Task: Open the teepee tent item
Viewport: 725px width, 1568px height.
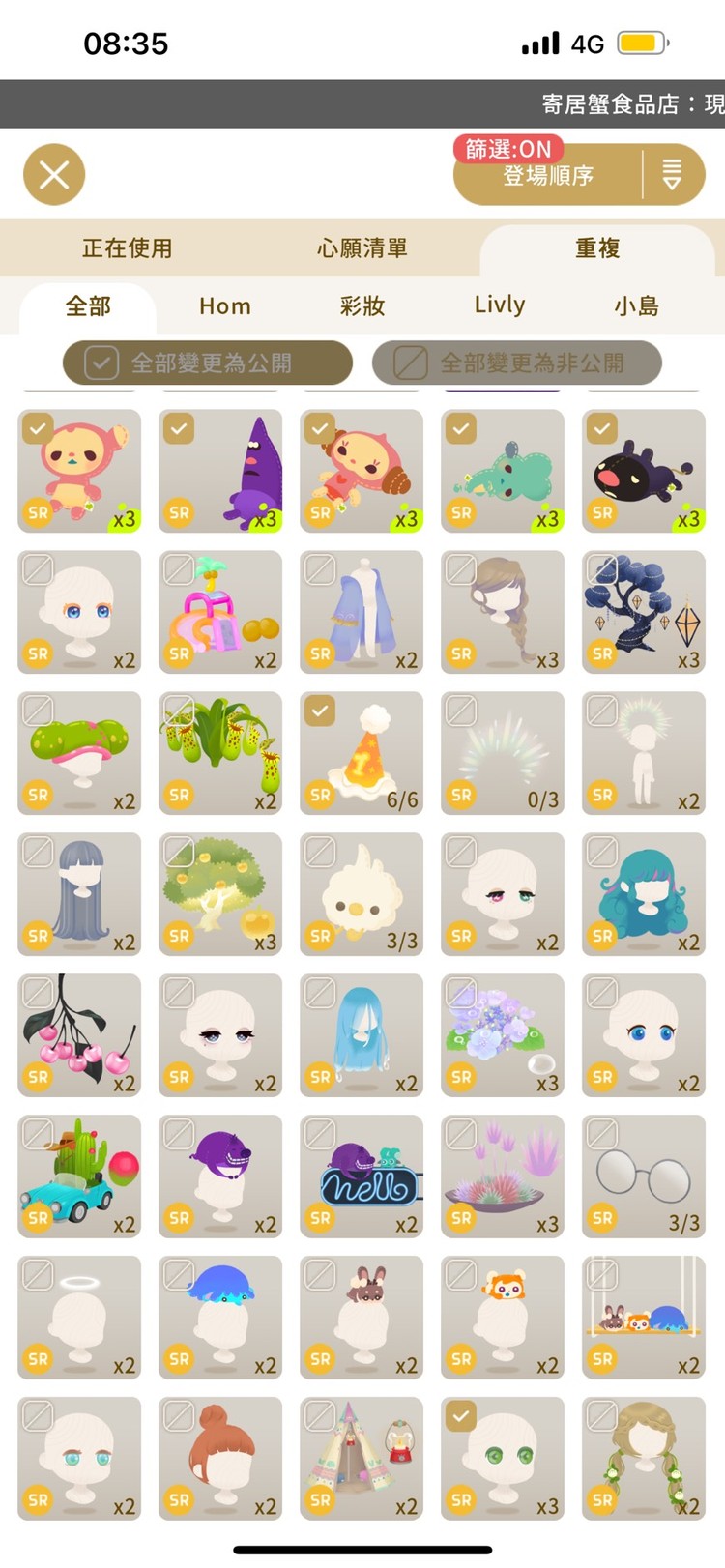Action: click(x=362, y=1460)
